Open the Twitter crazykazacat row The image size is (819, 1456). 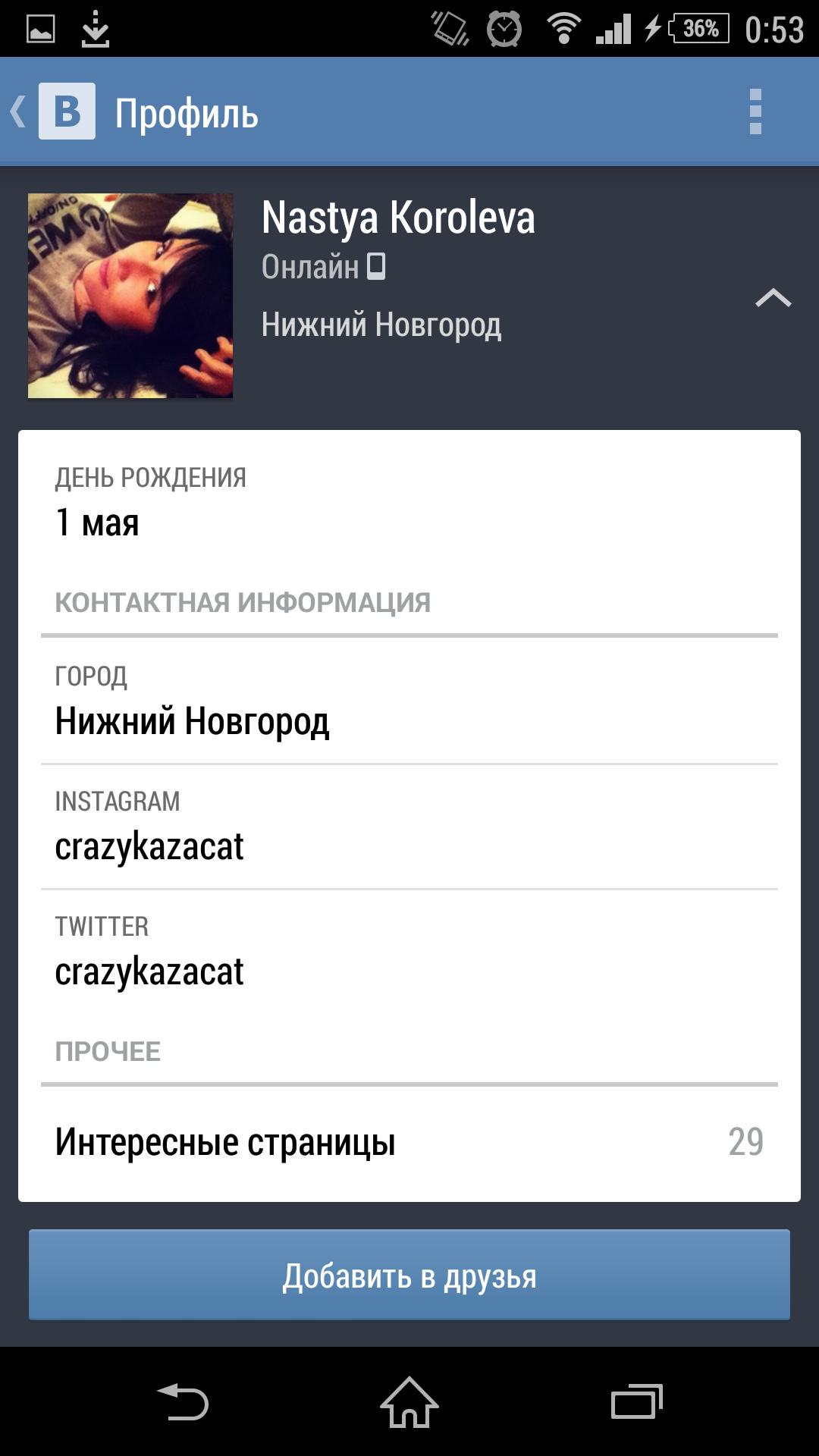click(x=409, y=952)
